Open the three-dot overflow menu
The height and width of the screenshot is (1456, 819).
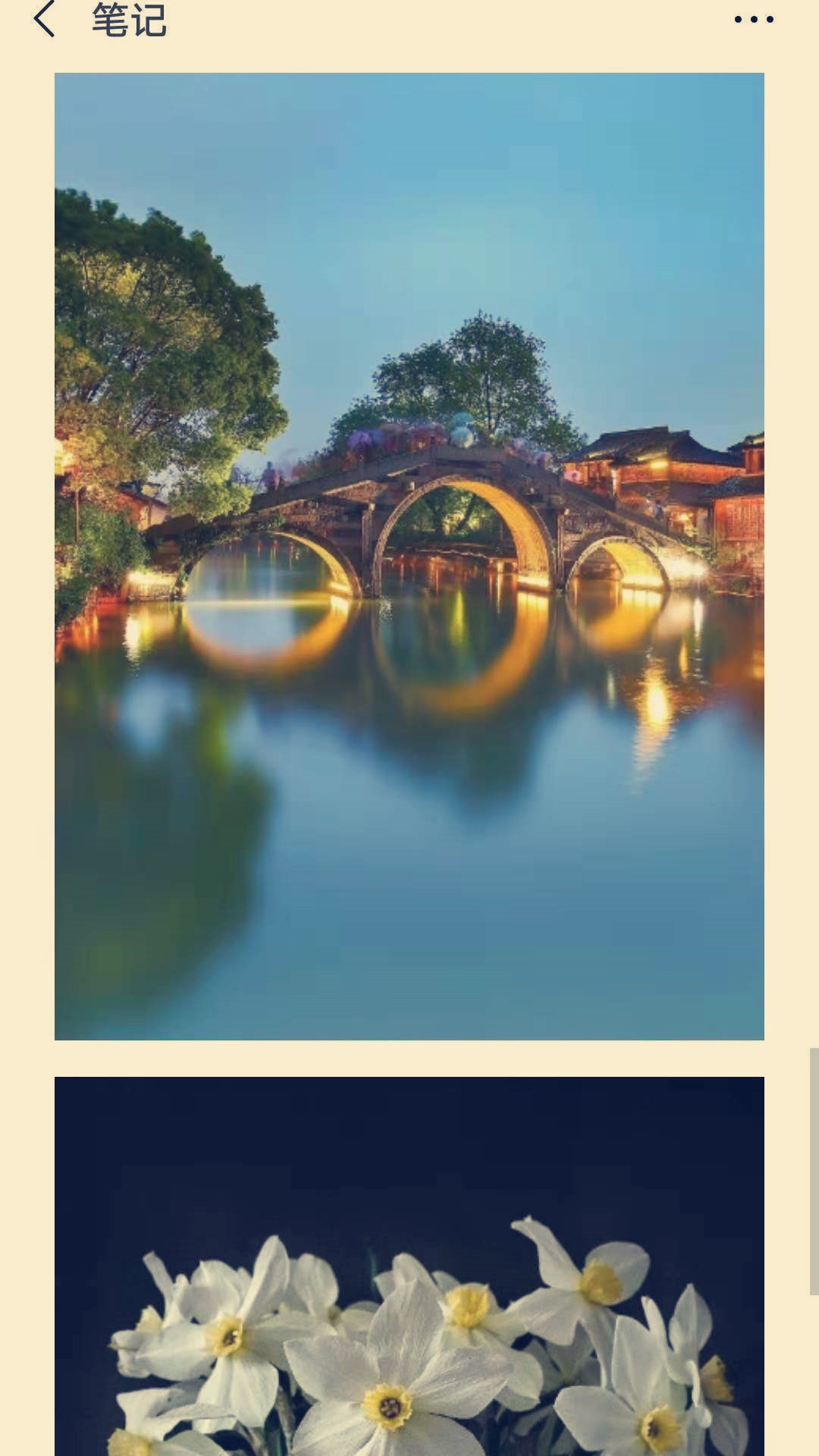(753, 20)
